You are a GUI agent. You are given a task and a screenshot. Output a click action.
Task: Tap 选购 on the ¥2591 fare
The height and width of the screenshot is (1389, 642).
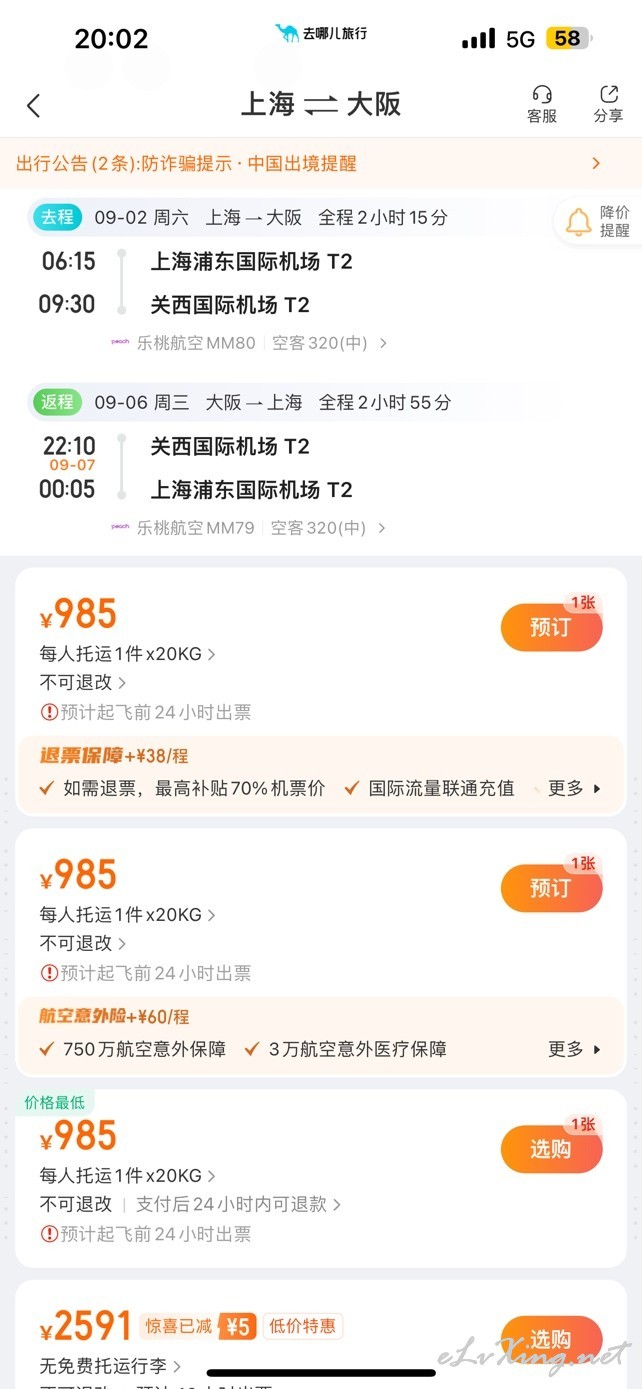coord(551,1340)
